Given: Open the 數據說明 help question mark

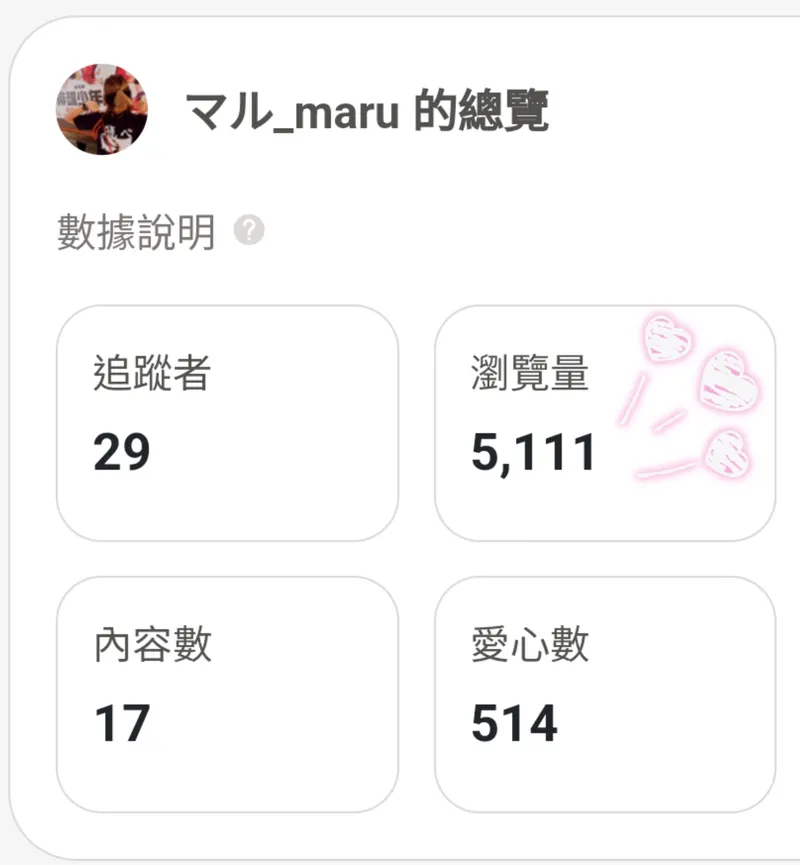Looking at the screenshot, I should [x=249, y=232].
